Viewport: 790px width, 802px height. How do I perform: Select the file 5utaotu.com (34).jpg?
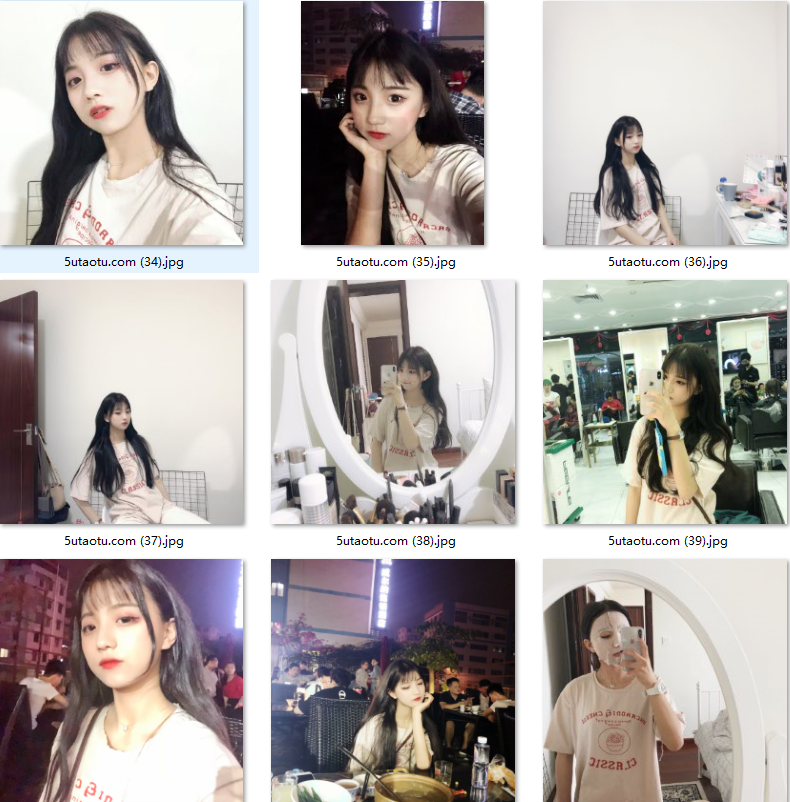121,124
